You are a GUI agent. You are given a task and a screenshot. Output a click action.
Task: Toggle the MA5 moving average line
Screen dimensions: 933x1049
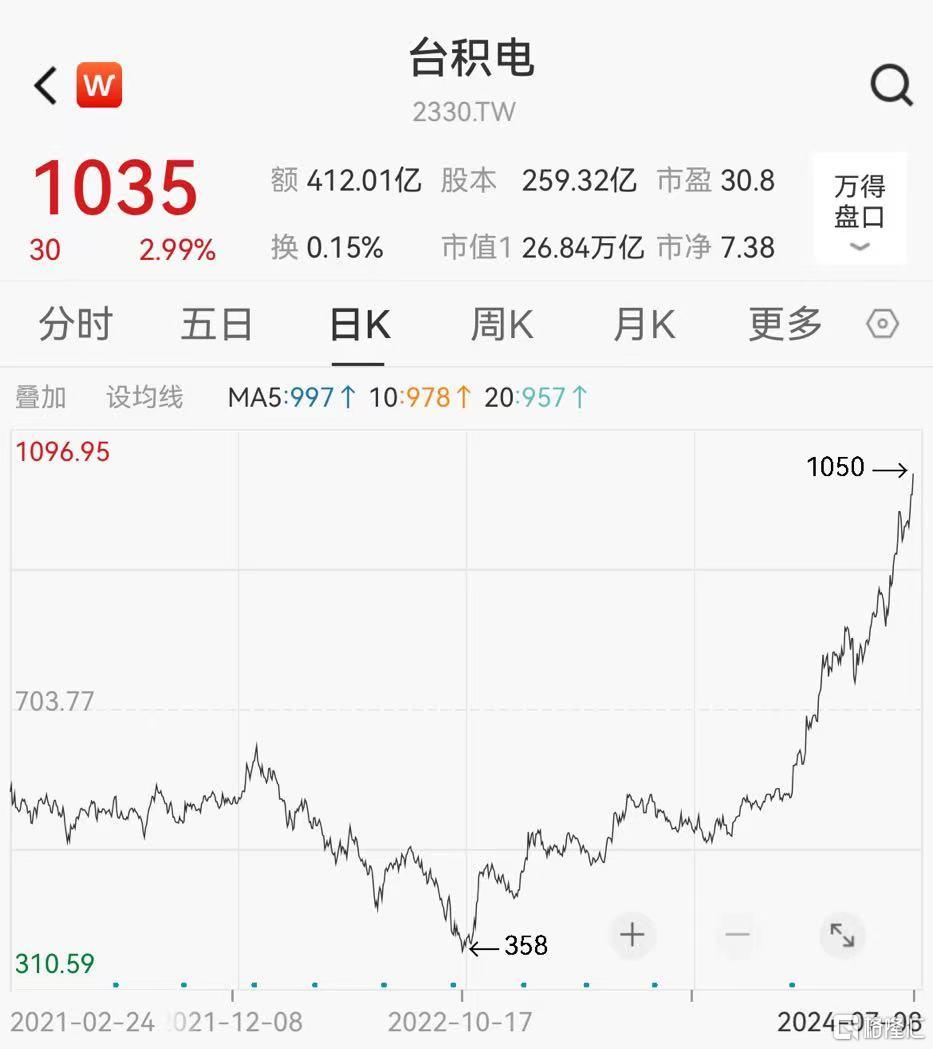291,397
